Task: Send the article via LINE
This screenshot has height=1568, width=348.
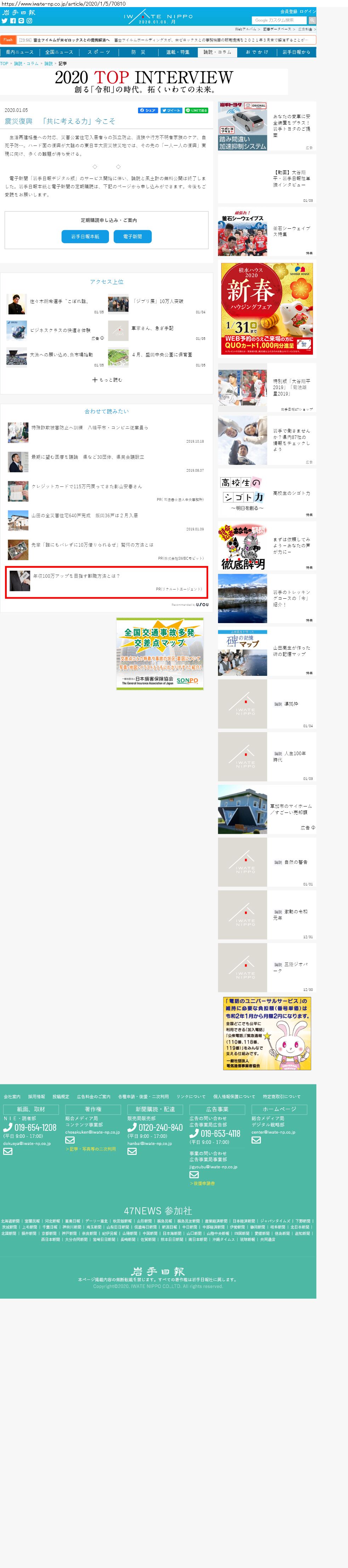Action: tap(196, 110)
